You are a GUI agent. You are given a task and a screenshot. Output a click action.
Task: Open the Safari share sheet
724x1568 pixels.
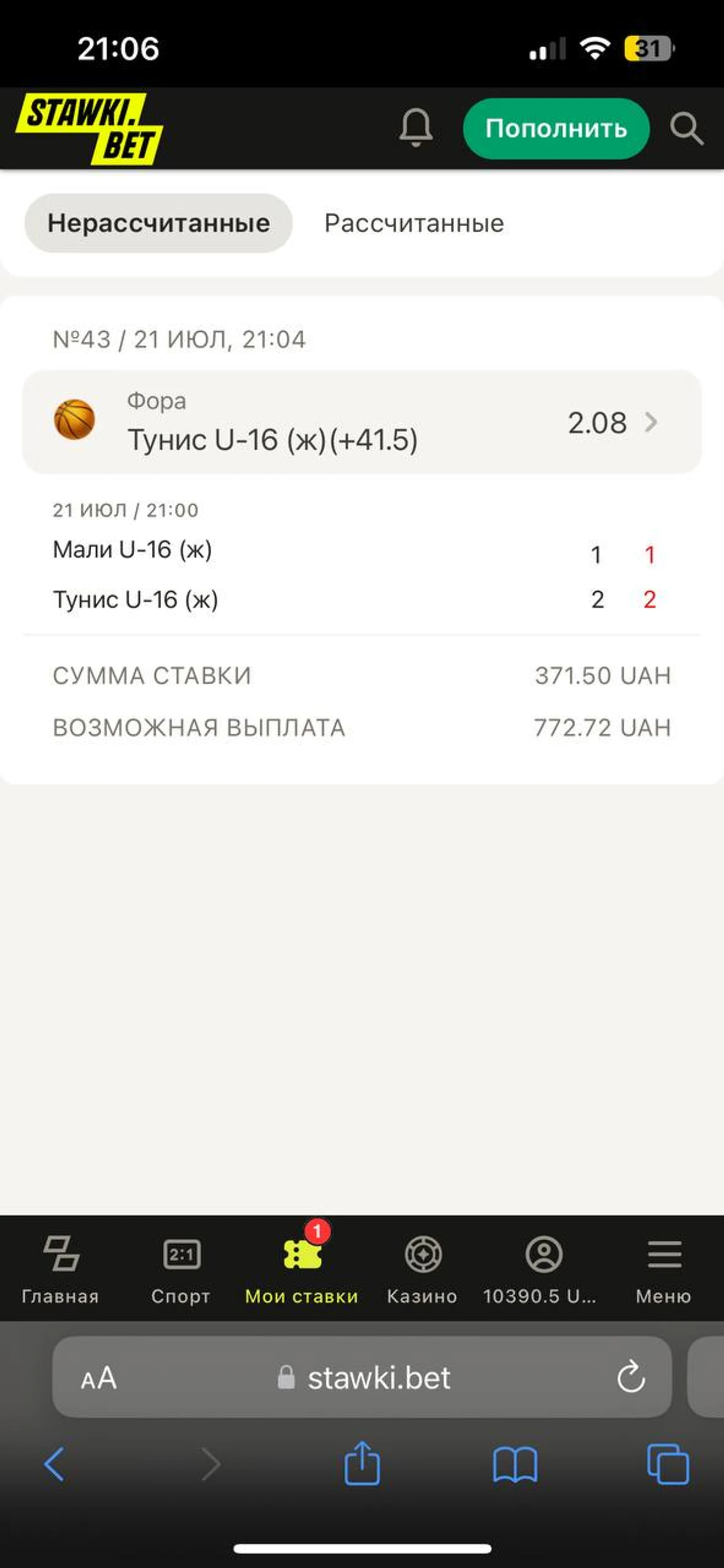[x=362, y=1463]
